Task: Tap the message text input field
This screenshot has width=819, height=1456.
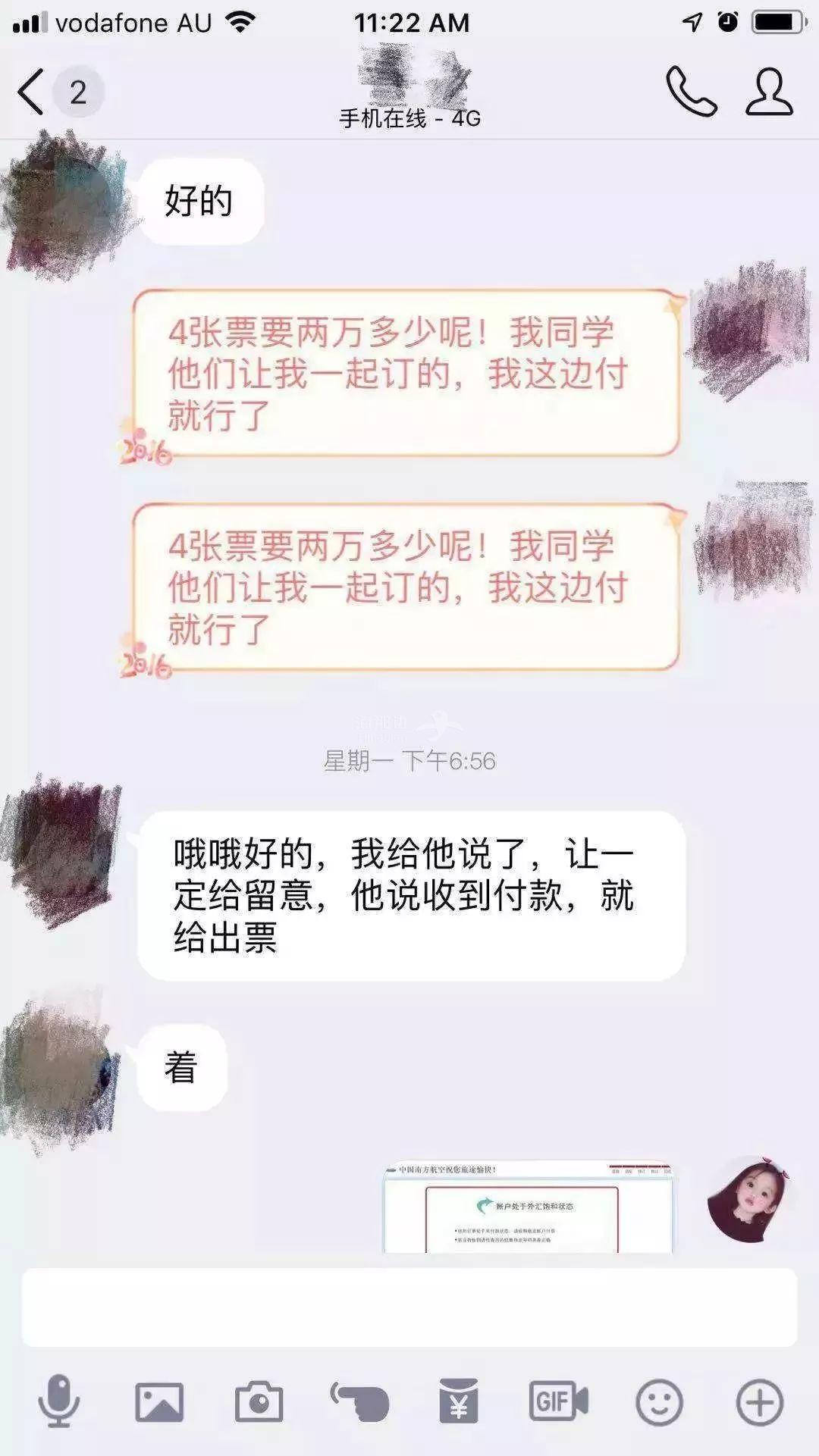Action: 409,1308
